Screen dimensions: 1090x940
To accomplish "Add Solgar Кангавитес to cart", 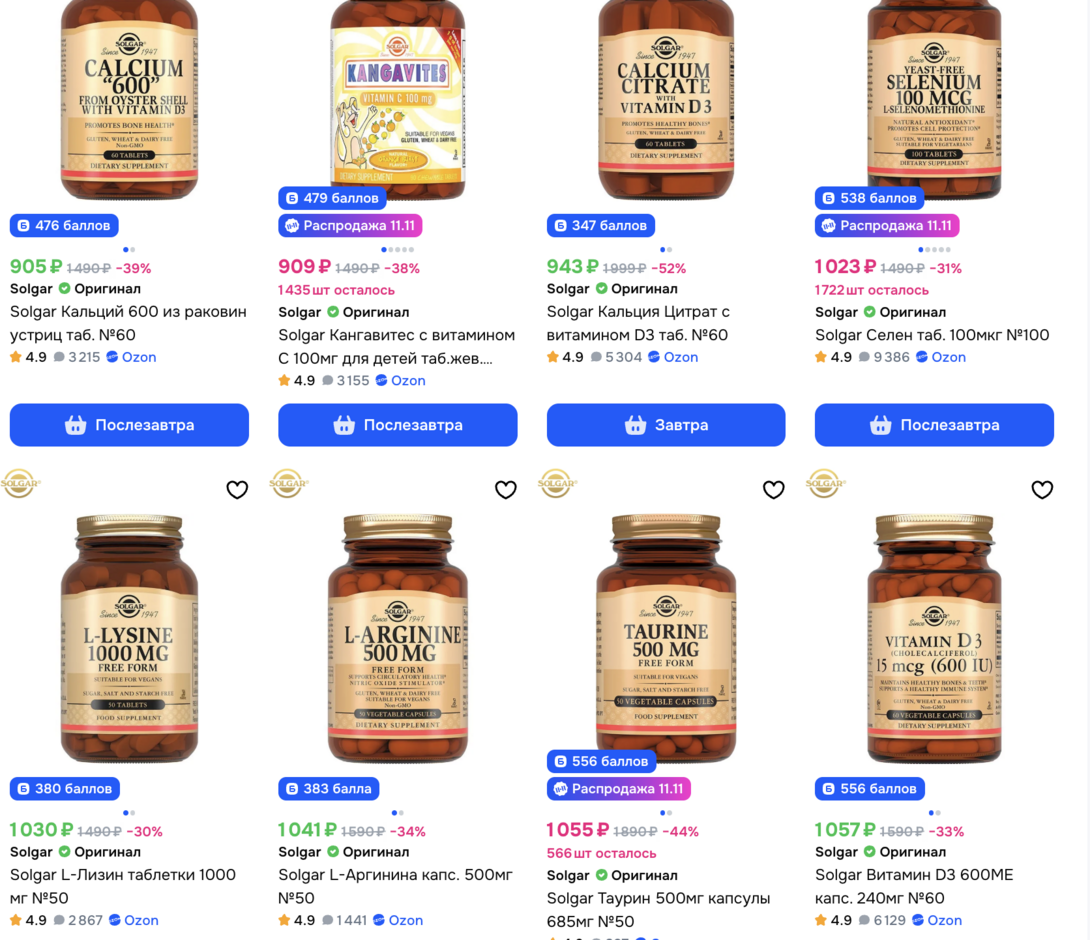I will point(397,425).
